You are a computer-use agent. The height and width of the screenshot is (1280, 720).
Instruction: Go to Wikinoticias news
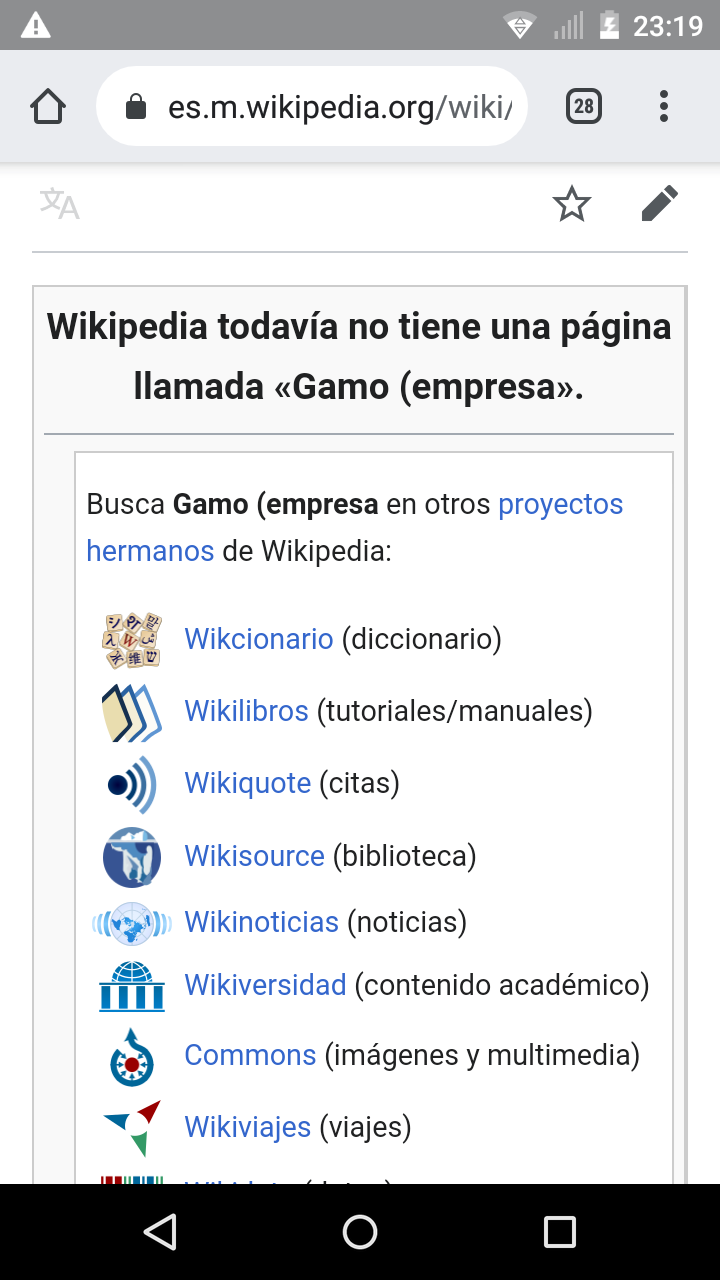[261, 921]
